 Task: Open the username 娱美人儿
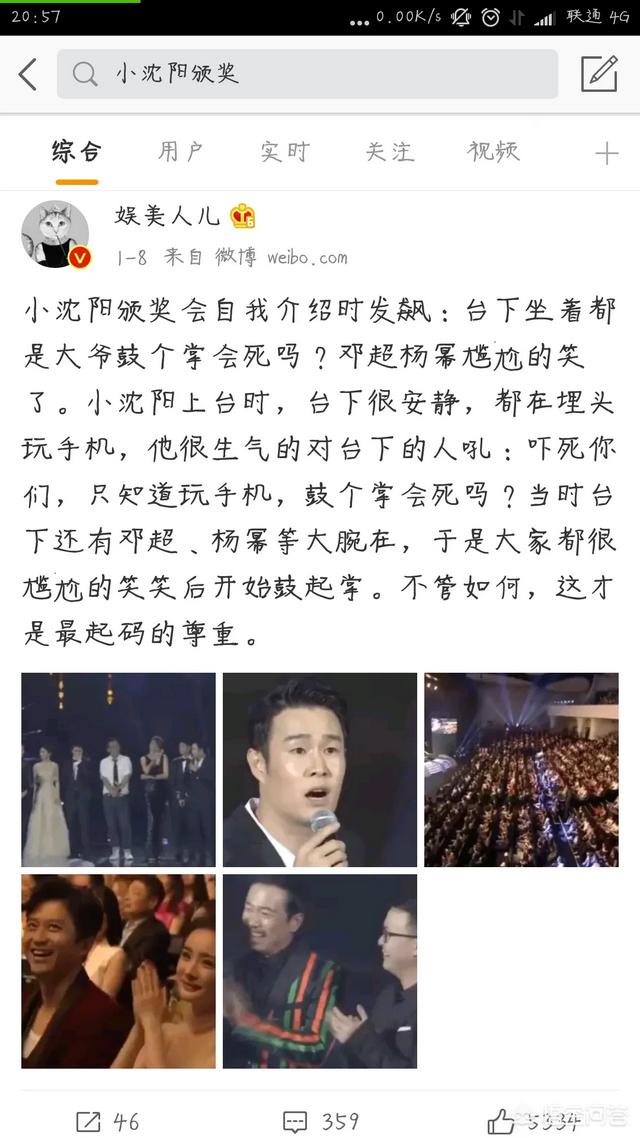pos(168,216)
